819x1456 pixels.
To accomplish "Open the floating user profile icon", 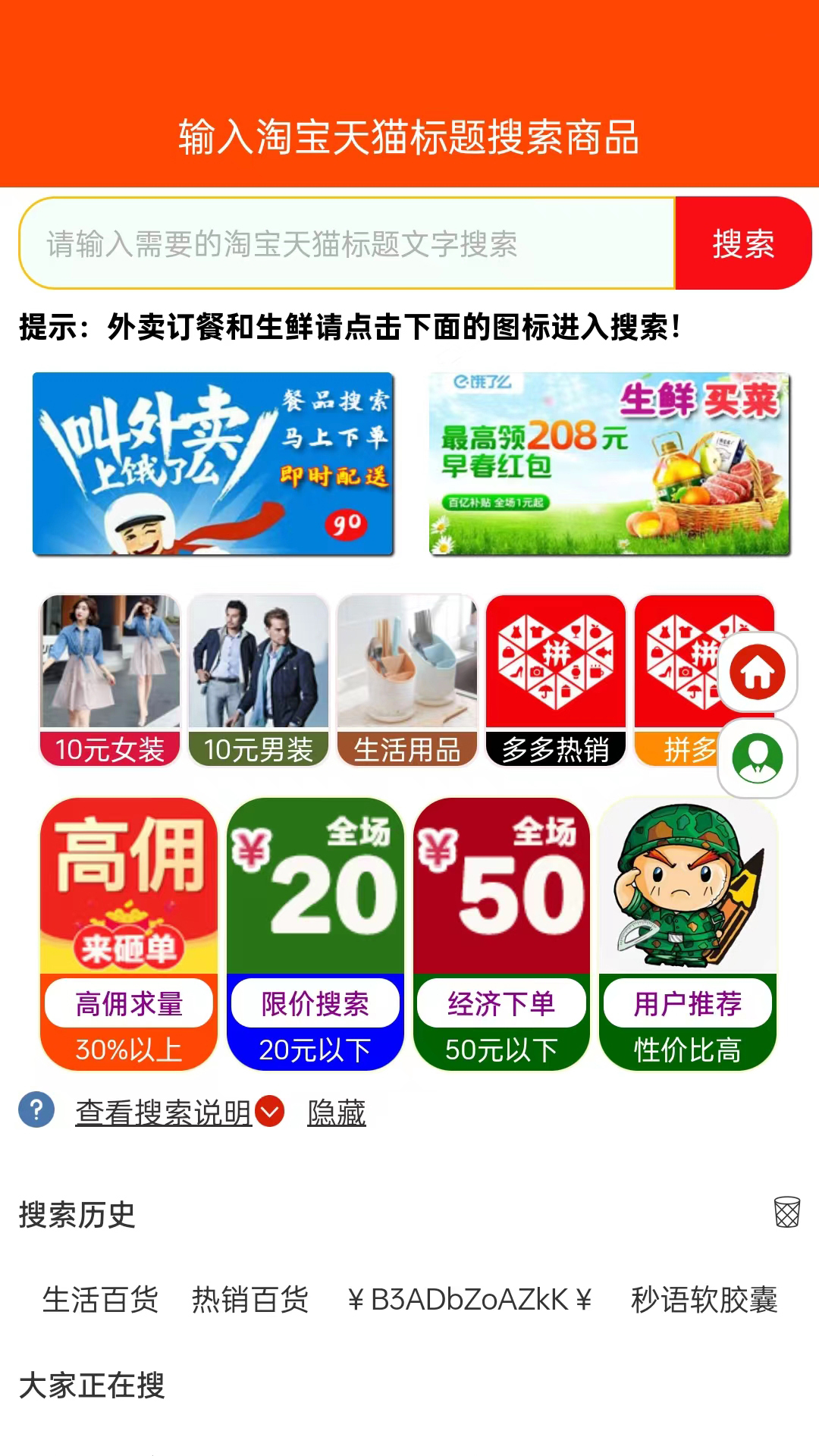I will [757, 758].
